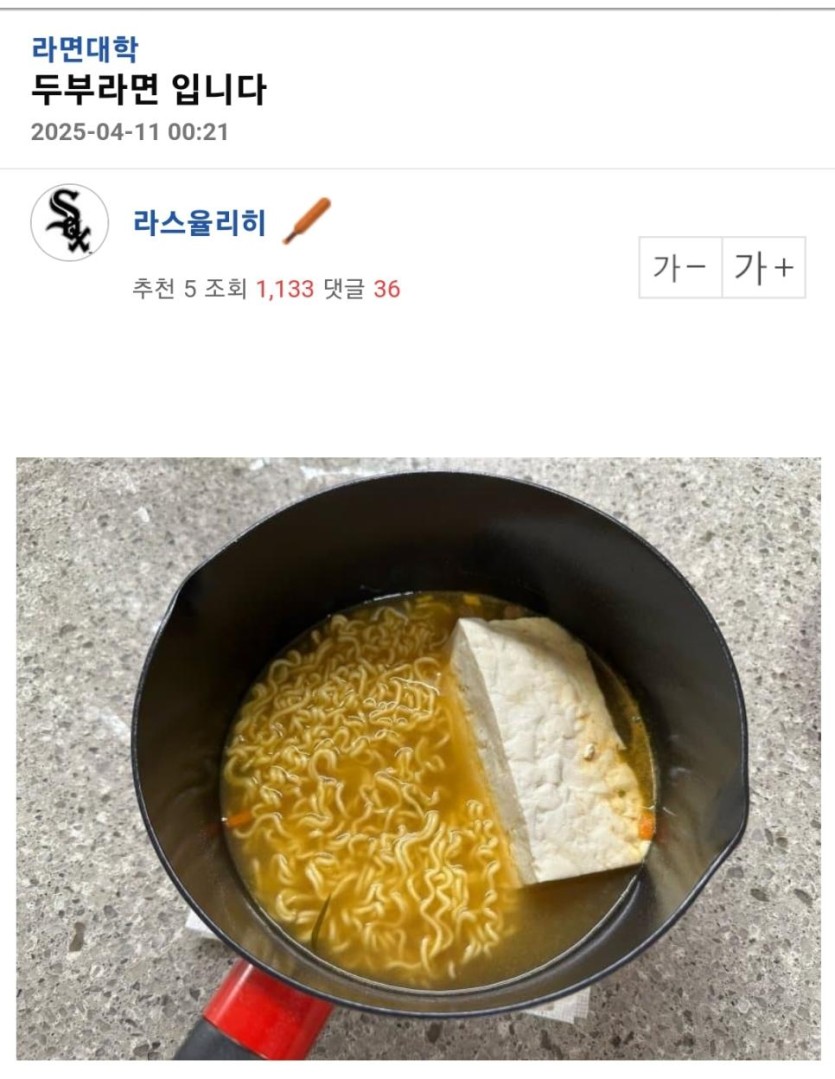Open the 라면대학 board link
This screenshot has width=835, height=1079.
tap(85, 49)
